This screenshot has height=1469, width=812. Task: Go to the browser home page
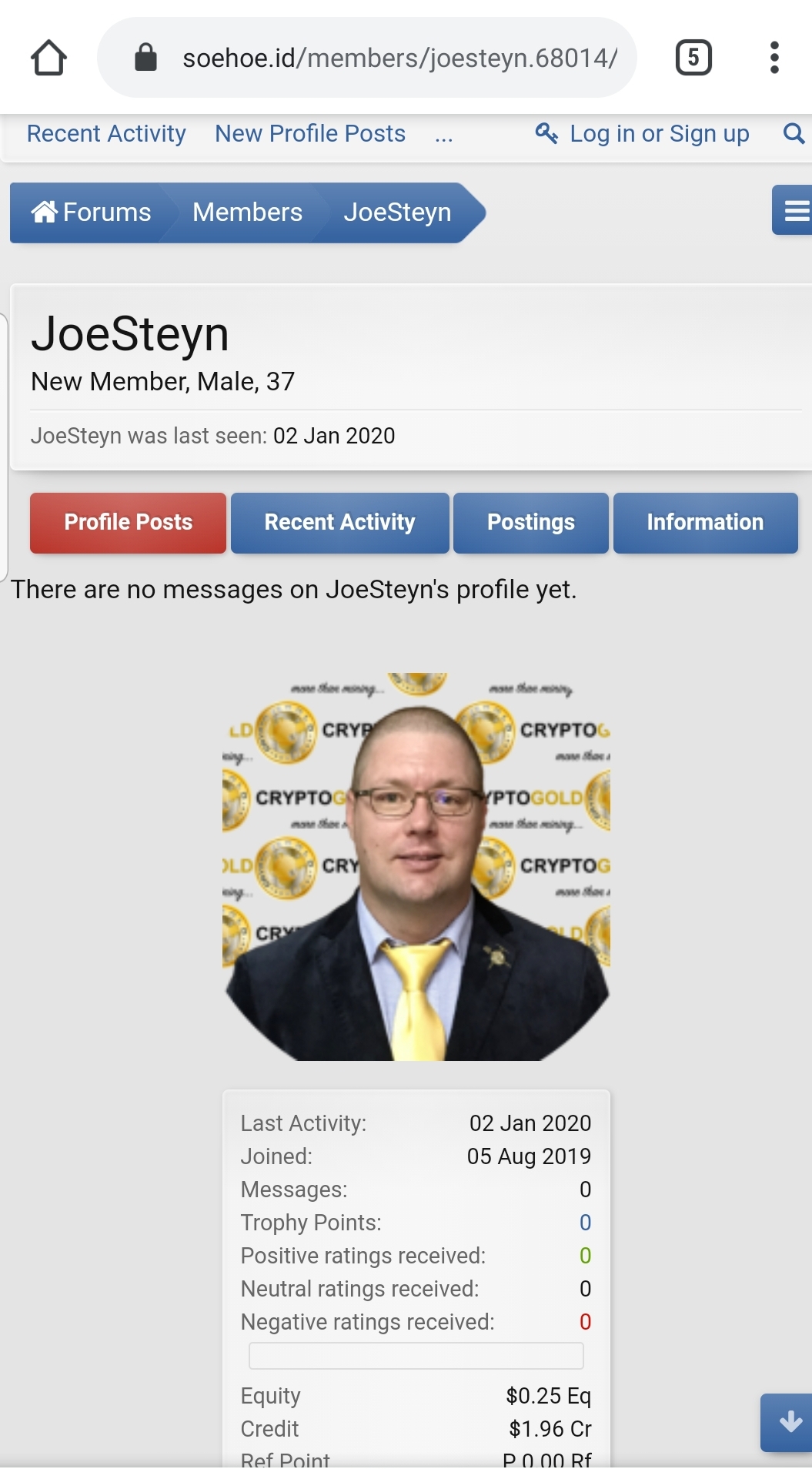coord(48,58)
